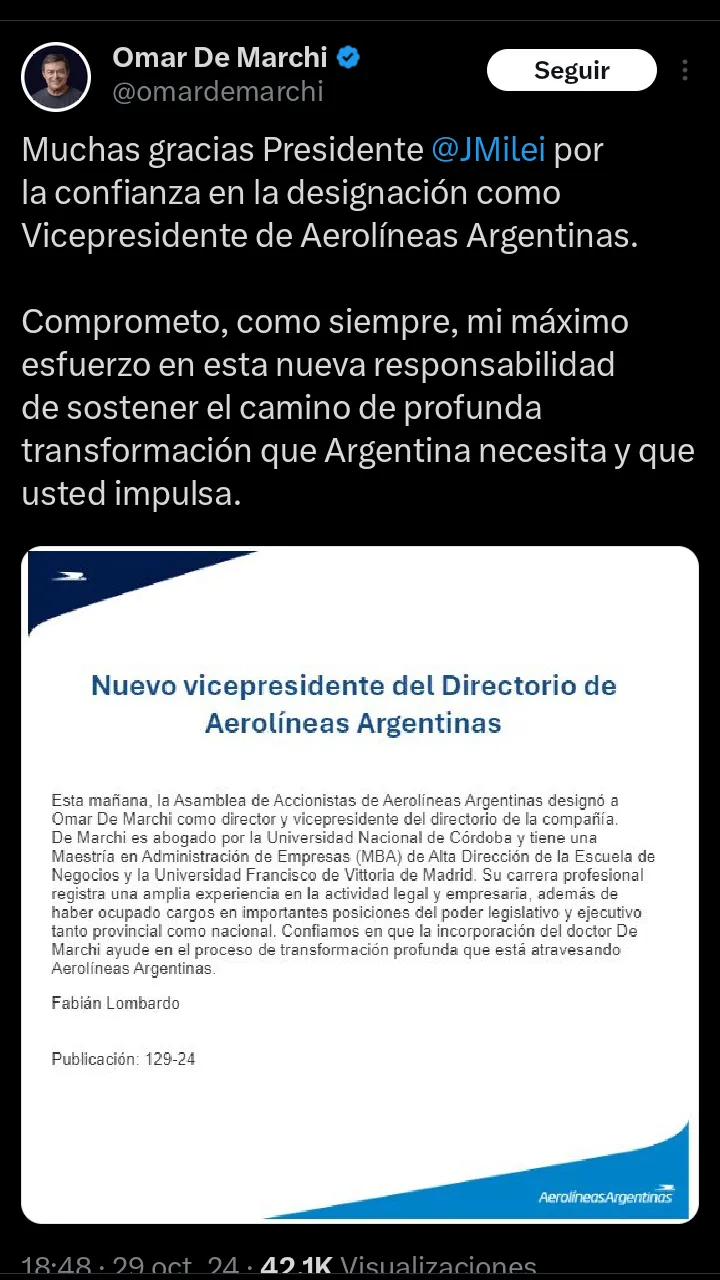Open the @JMilei mention link
This screenshot has width=720, height=1280.
pyautogui.click(x=488, y=150)
